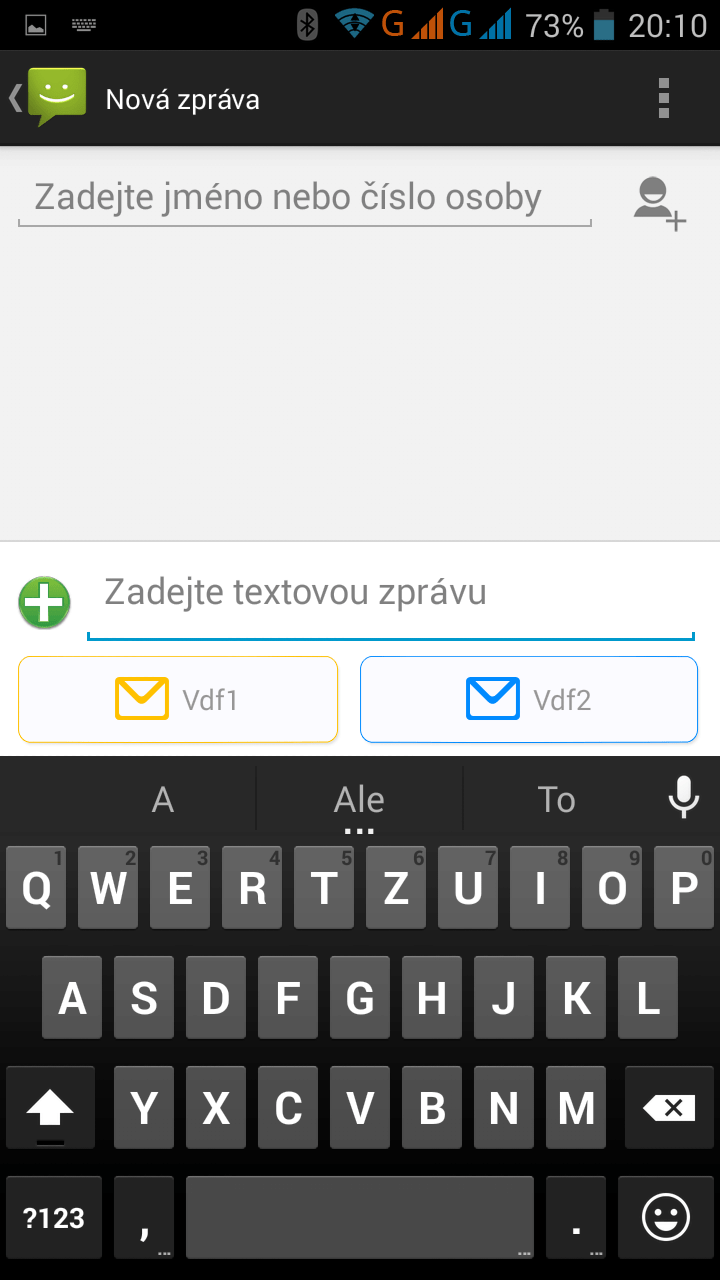Choose the suggestion "Ale"
The image size is (720, 1280).
click(359, 800)
